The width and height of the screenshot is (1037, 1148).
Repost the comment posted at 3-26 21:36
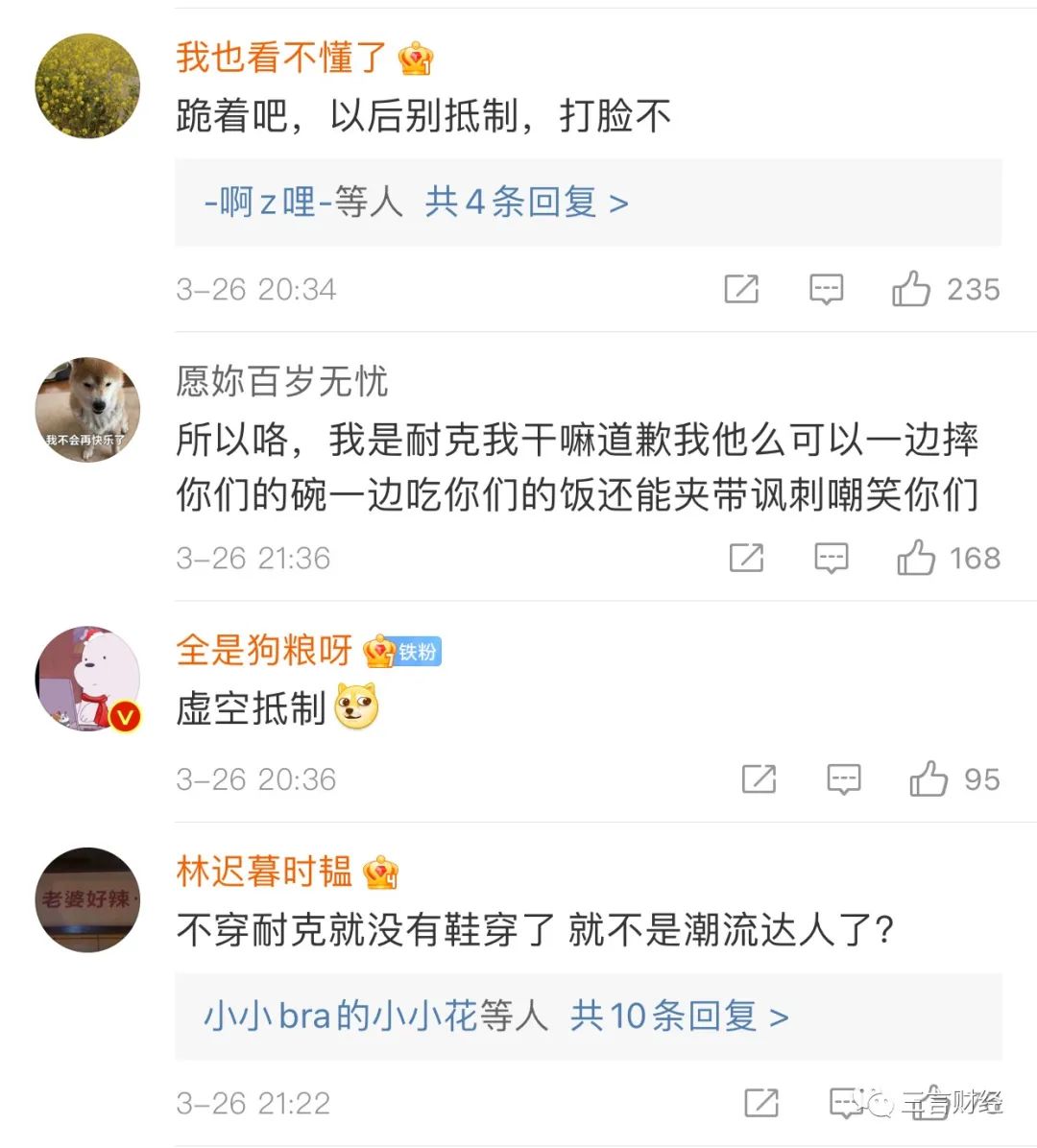(746, 558)
